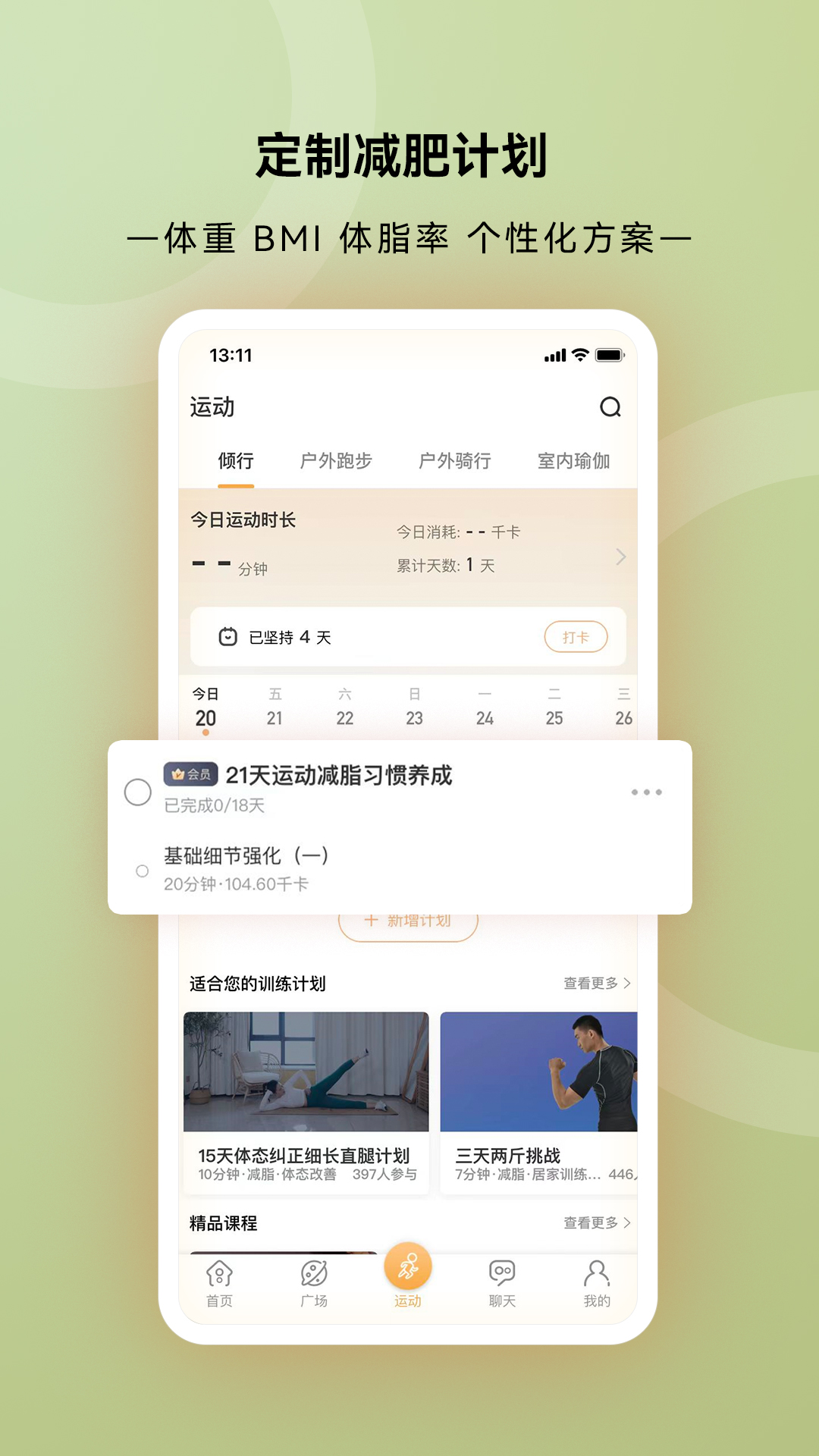Open the 聊天 chat bubble icon

coord(502,1275)
